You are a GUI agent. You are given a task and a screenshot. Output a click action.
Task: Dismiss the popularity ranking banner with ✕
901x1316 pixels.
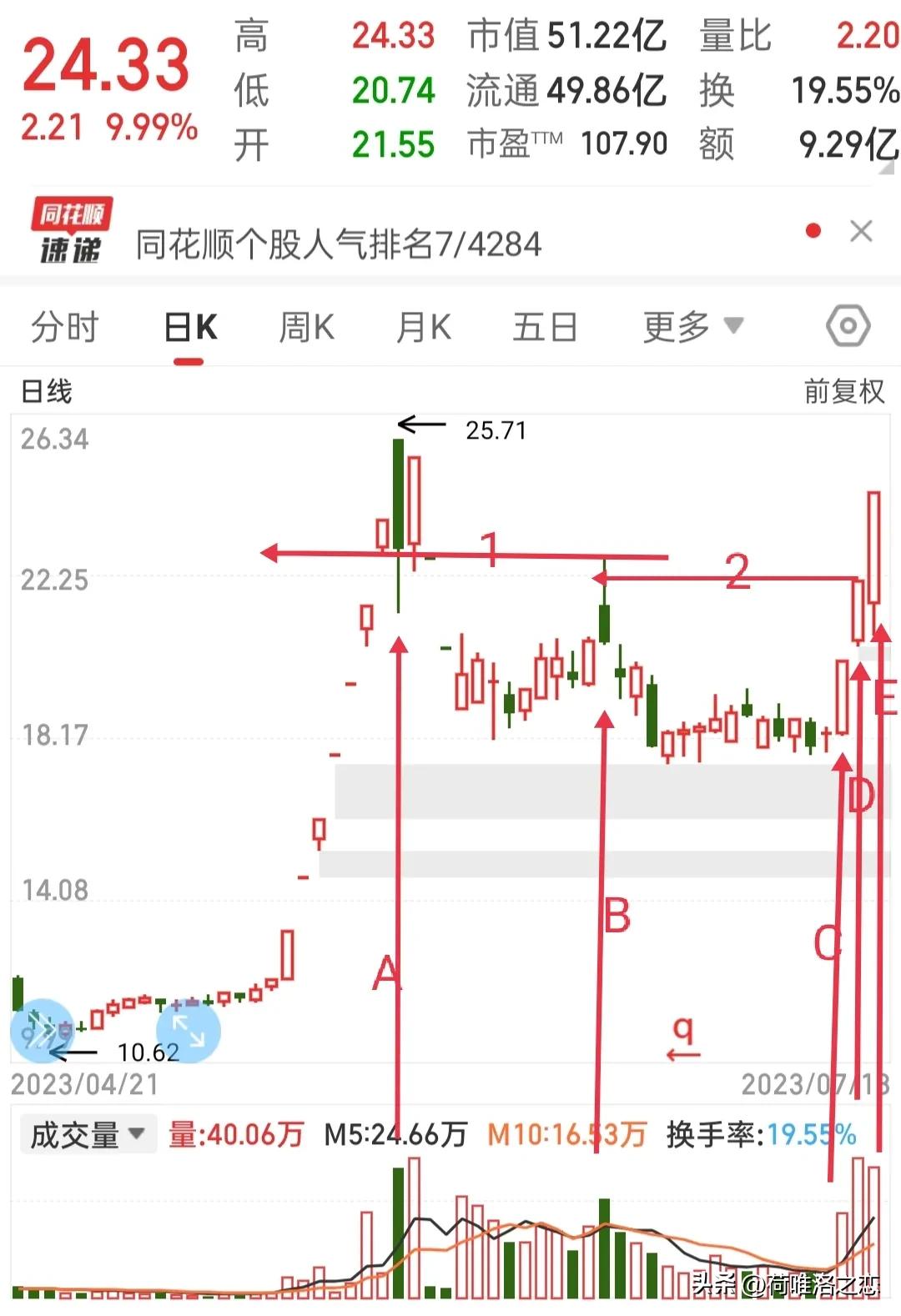861,231
